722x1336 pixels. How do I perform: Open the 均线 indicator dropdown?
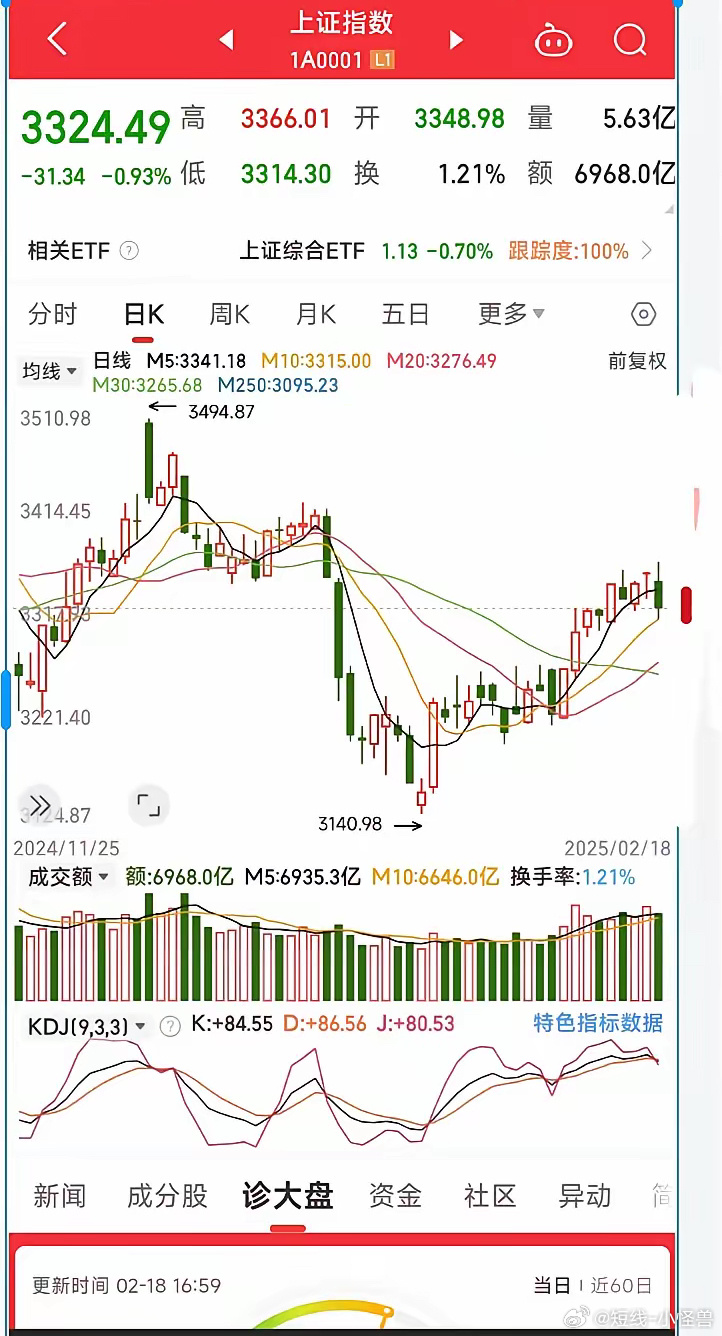(x=47, y=371)
